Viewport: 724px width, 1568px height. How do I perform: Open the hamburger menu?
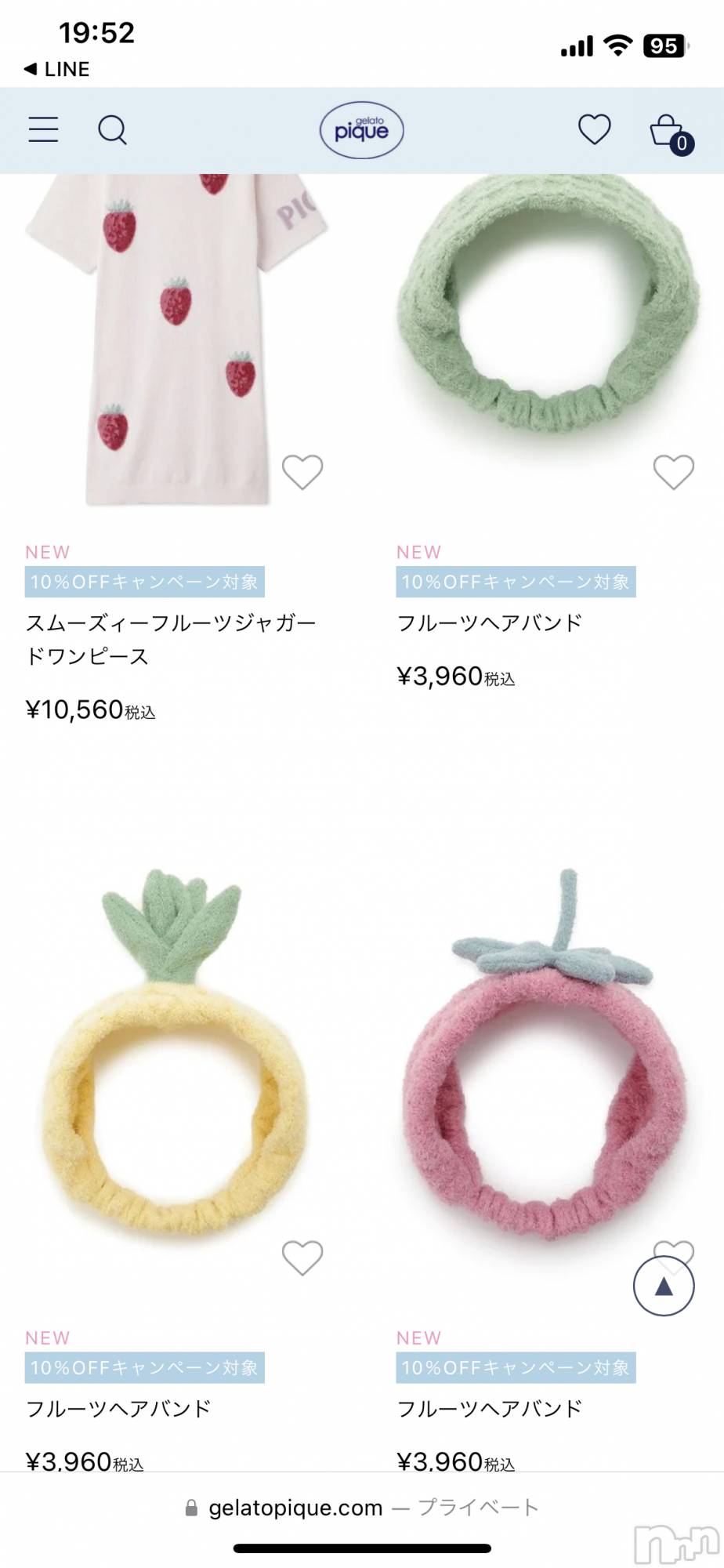point(44,129)
